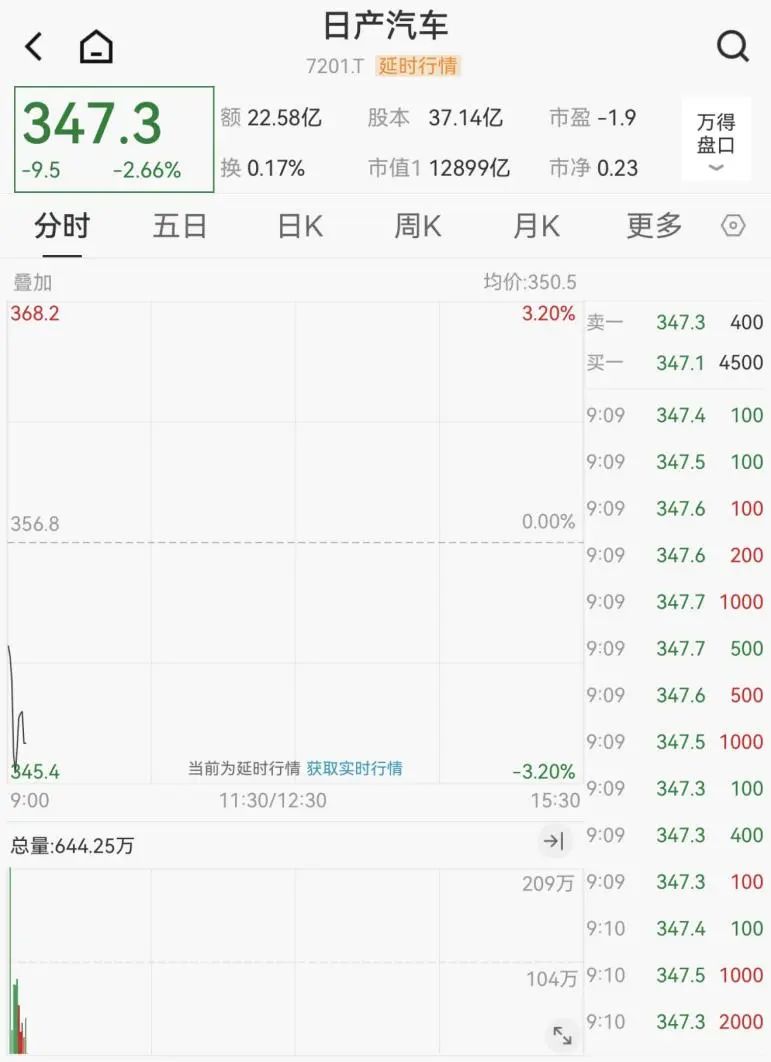Go back using the arrow icon
The height and width of the screenshot is (1062, 771).
coord(35,47)
